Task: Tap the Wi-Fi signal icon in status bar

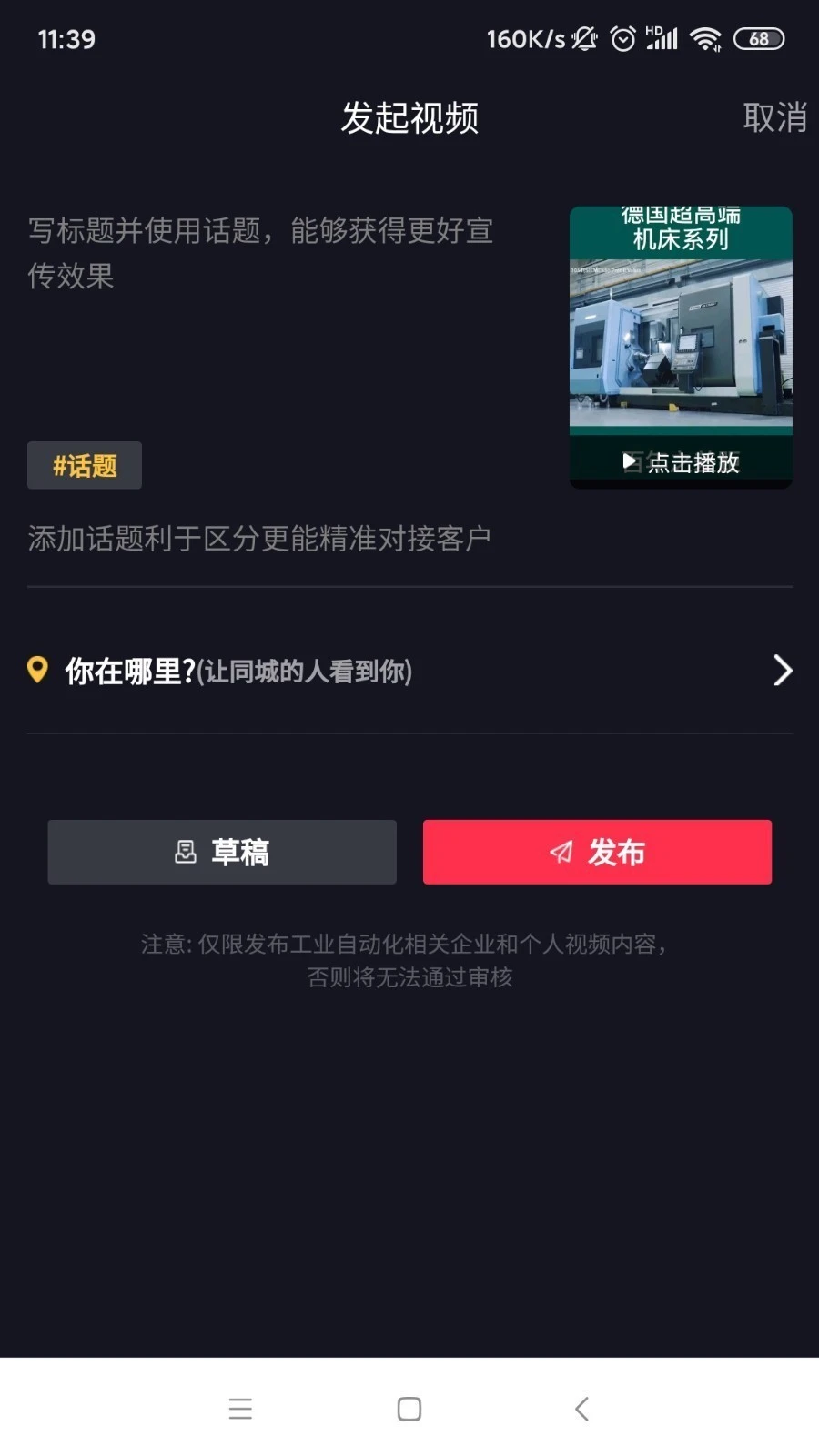Action: (706, 38)
